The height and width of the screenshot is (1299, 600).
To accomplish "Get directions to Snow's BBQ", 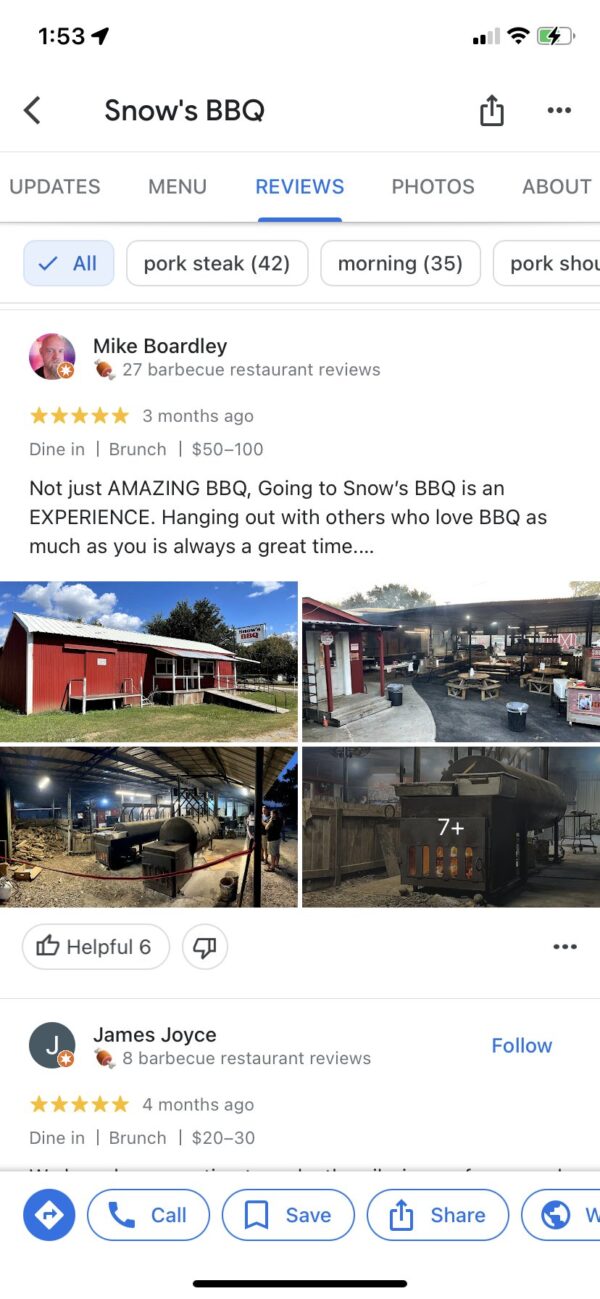I will click(x=49, y=1215).
